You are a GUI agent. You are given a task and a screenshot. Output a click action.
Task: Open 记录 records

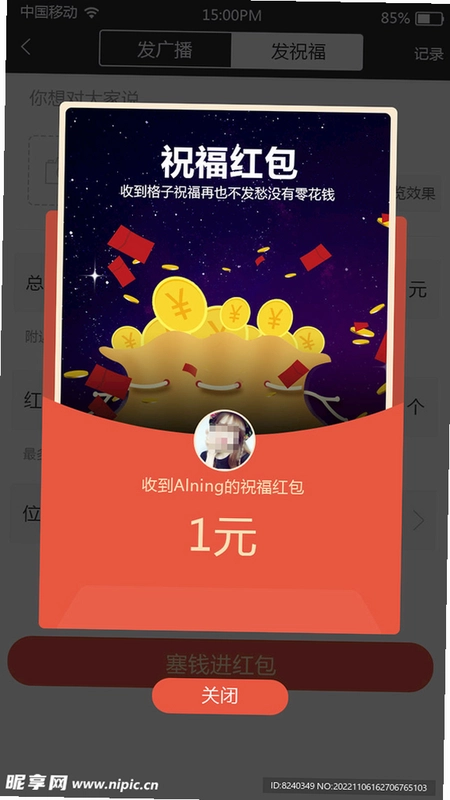click(x=428, y=54)
